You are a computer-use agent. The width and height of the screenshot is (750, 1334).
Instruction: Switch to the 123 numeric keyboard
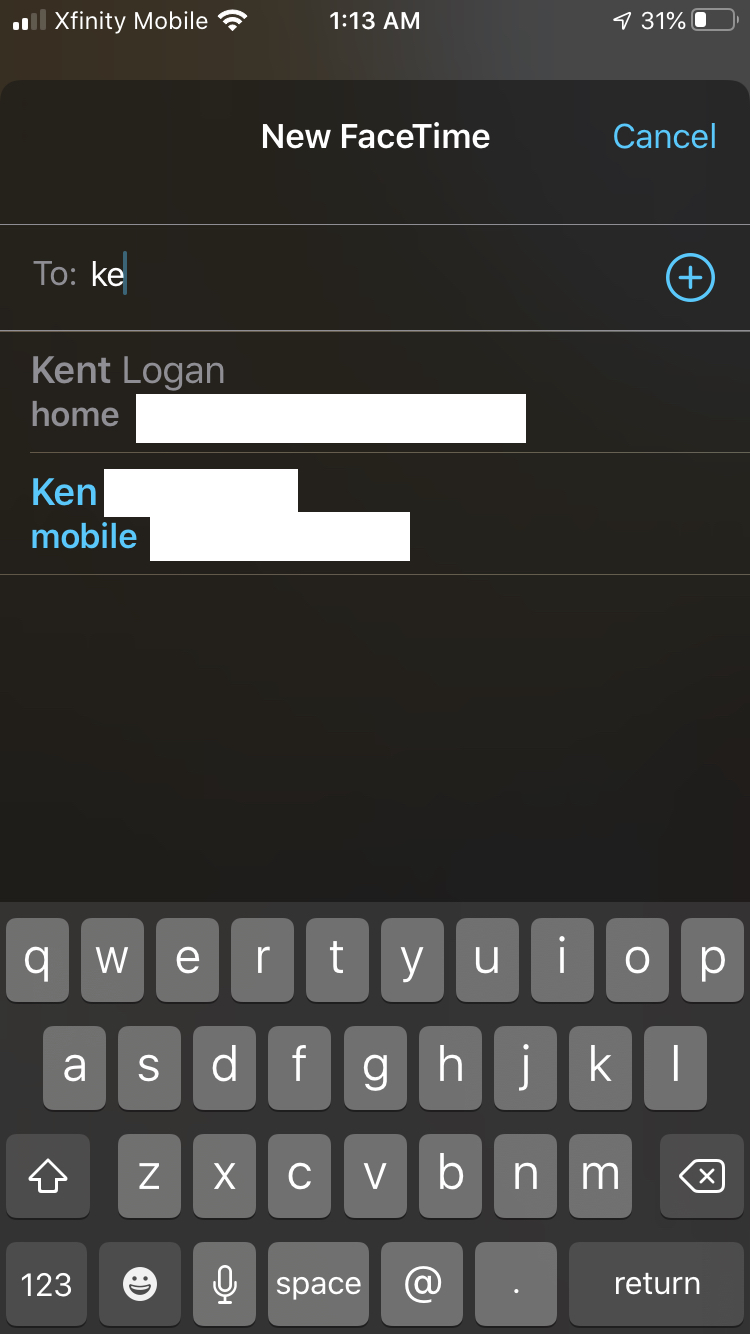click(46, 1284)
